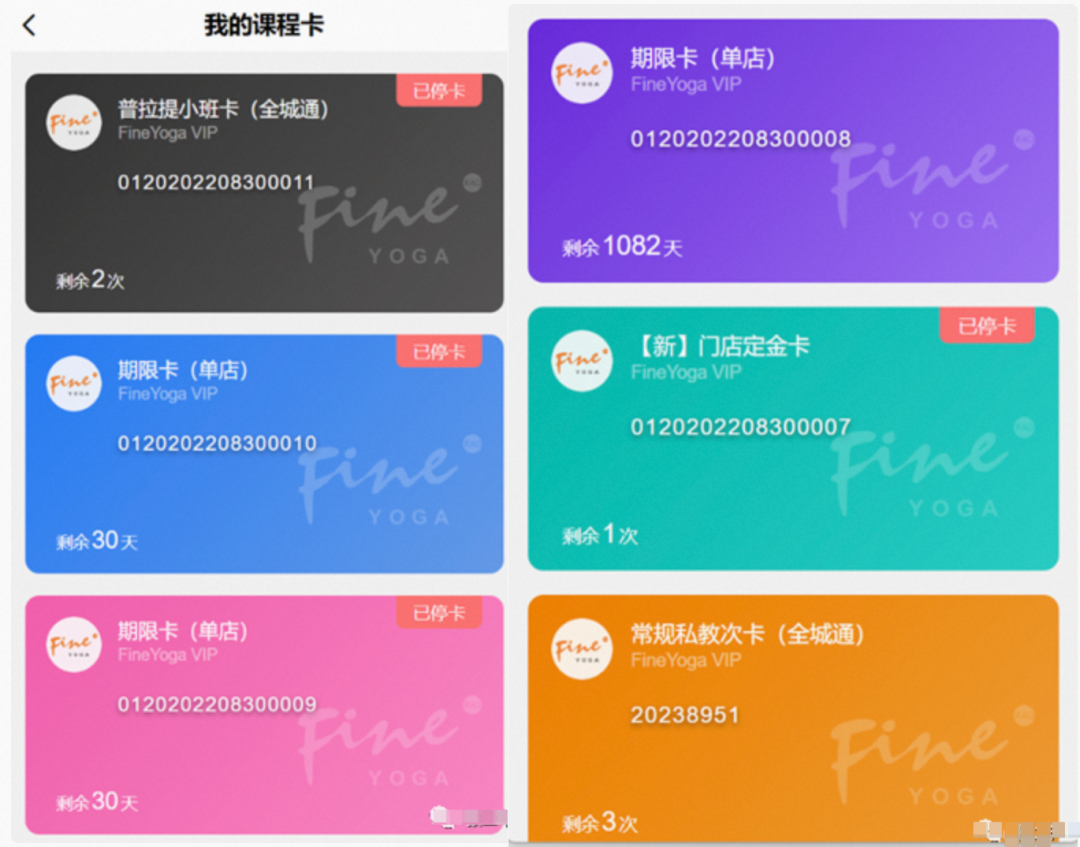The image size is (1080, 847).
Task: Open the【新】门店定金卡 card
Action: click(792, 438)
